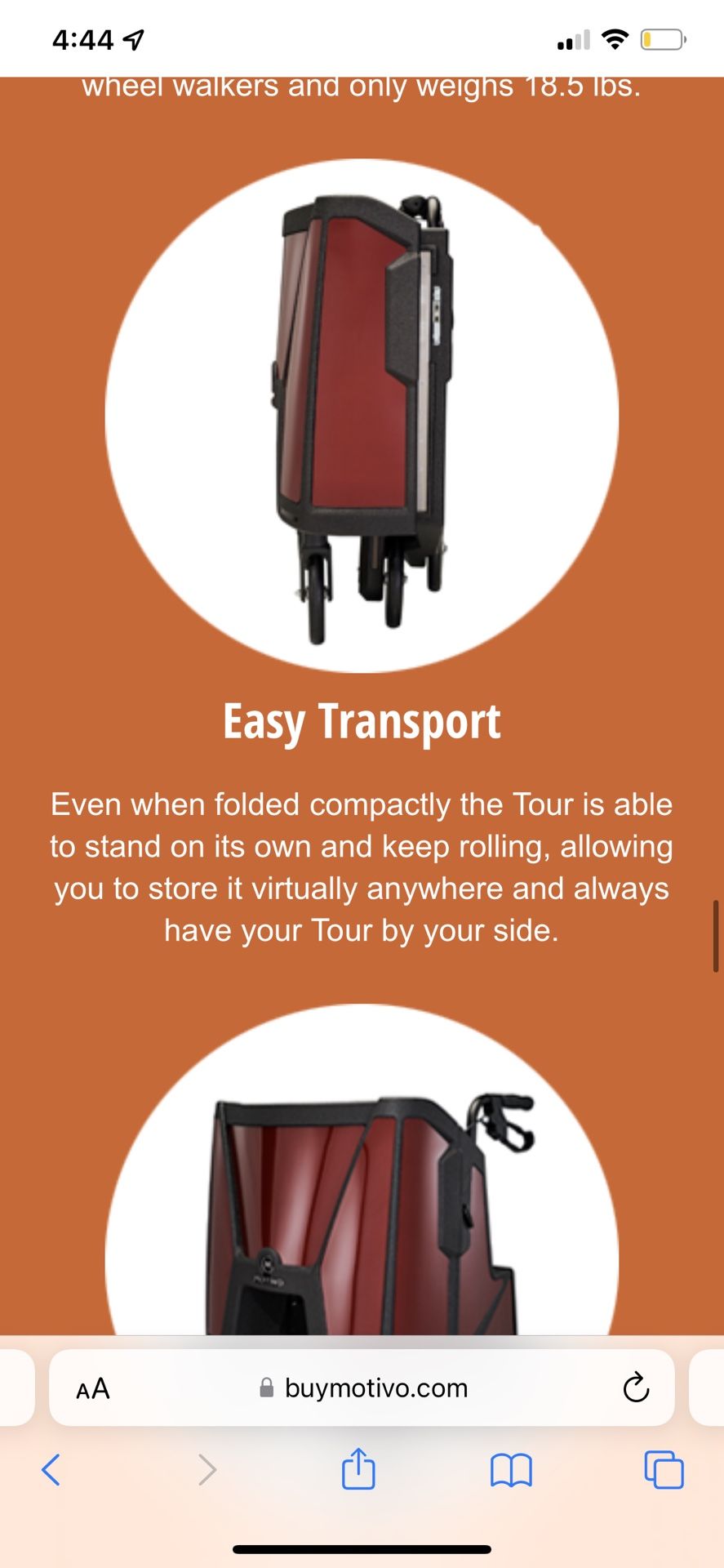Go back to the previous page

[51, 1470]
